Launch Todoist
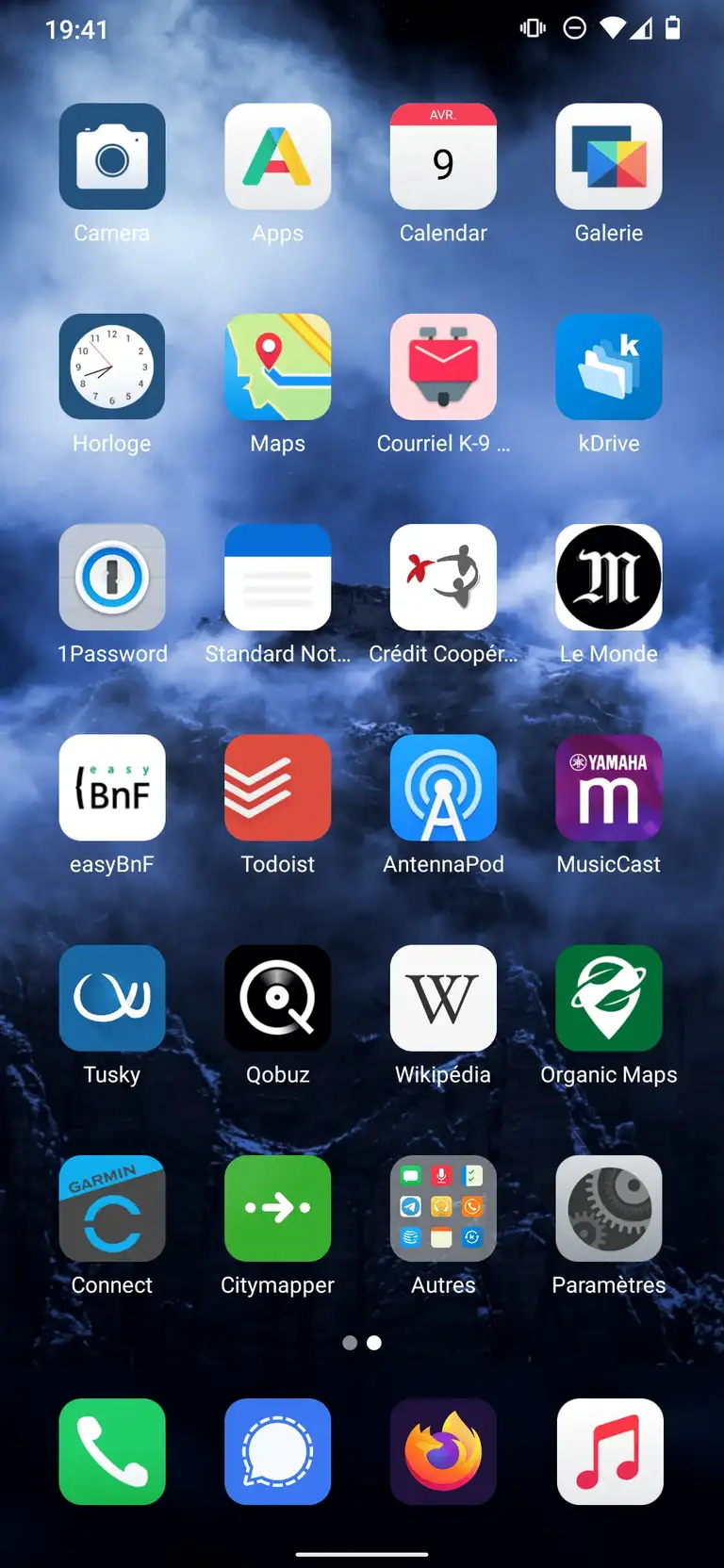The width and height of the screenshot is (724, 1568). [278, 788]
